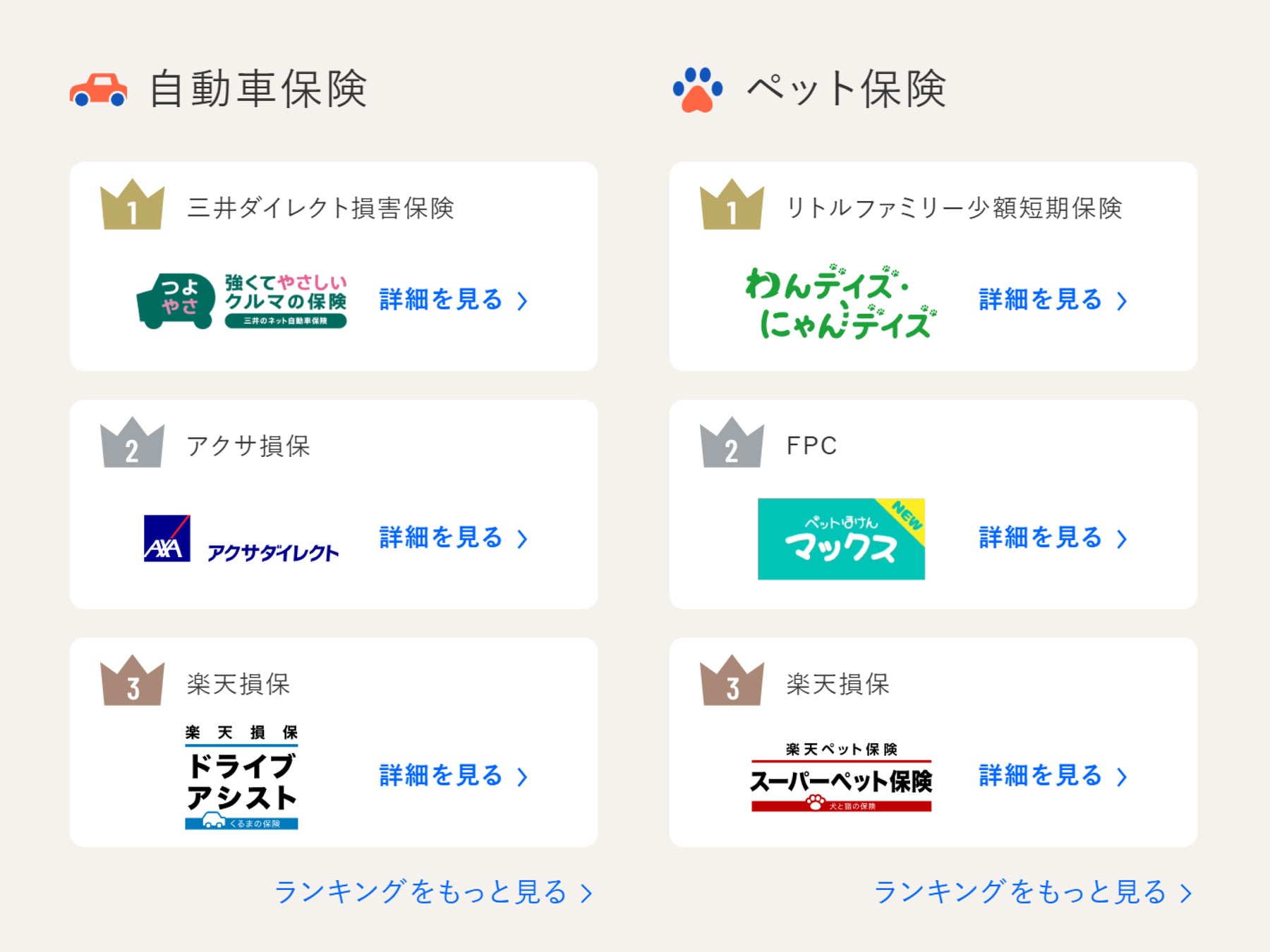The height and width of the screenshot is (952, 1270).
Task: Open details for 三井ダイレクト損害保険
Action: coord(453,300)
